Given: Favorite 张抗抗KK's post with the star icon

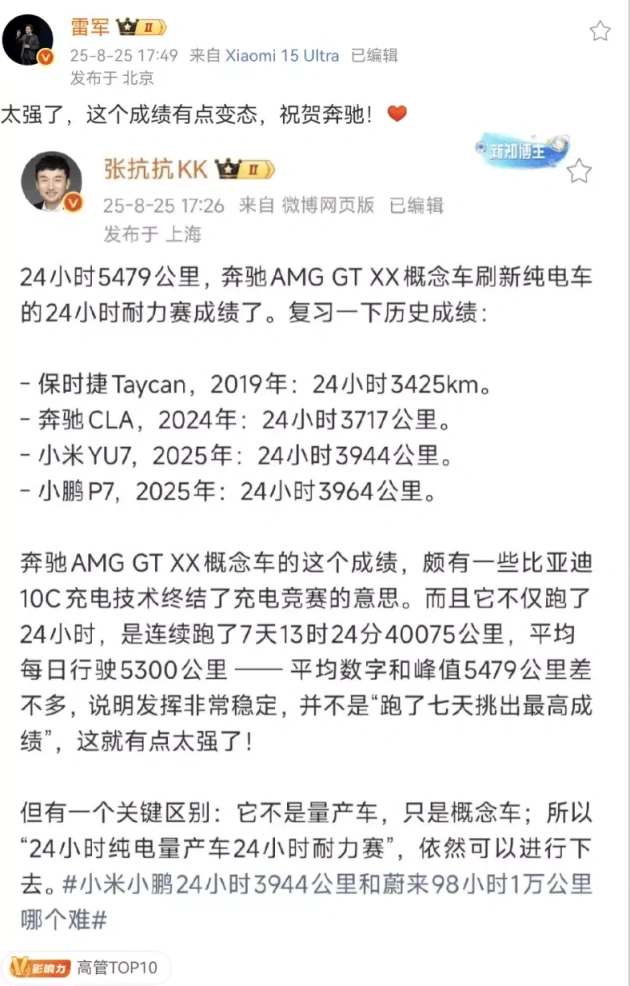Looking at the screenshot, I should click(579, 172).
